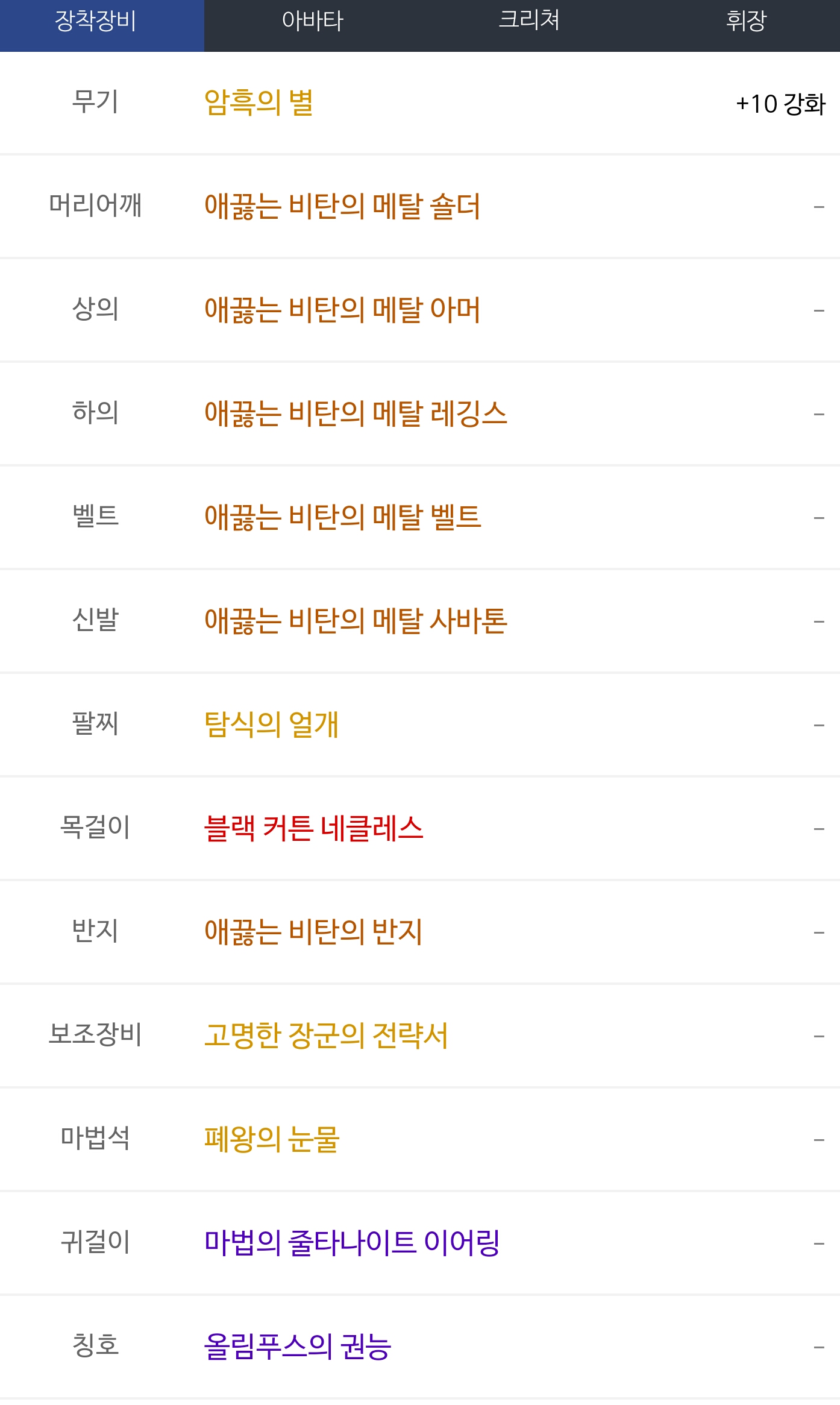Open 애끓는 비탄의 메탈 레깅스 item
840x1405 pixels.
point(356,413)
